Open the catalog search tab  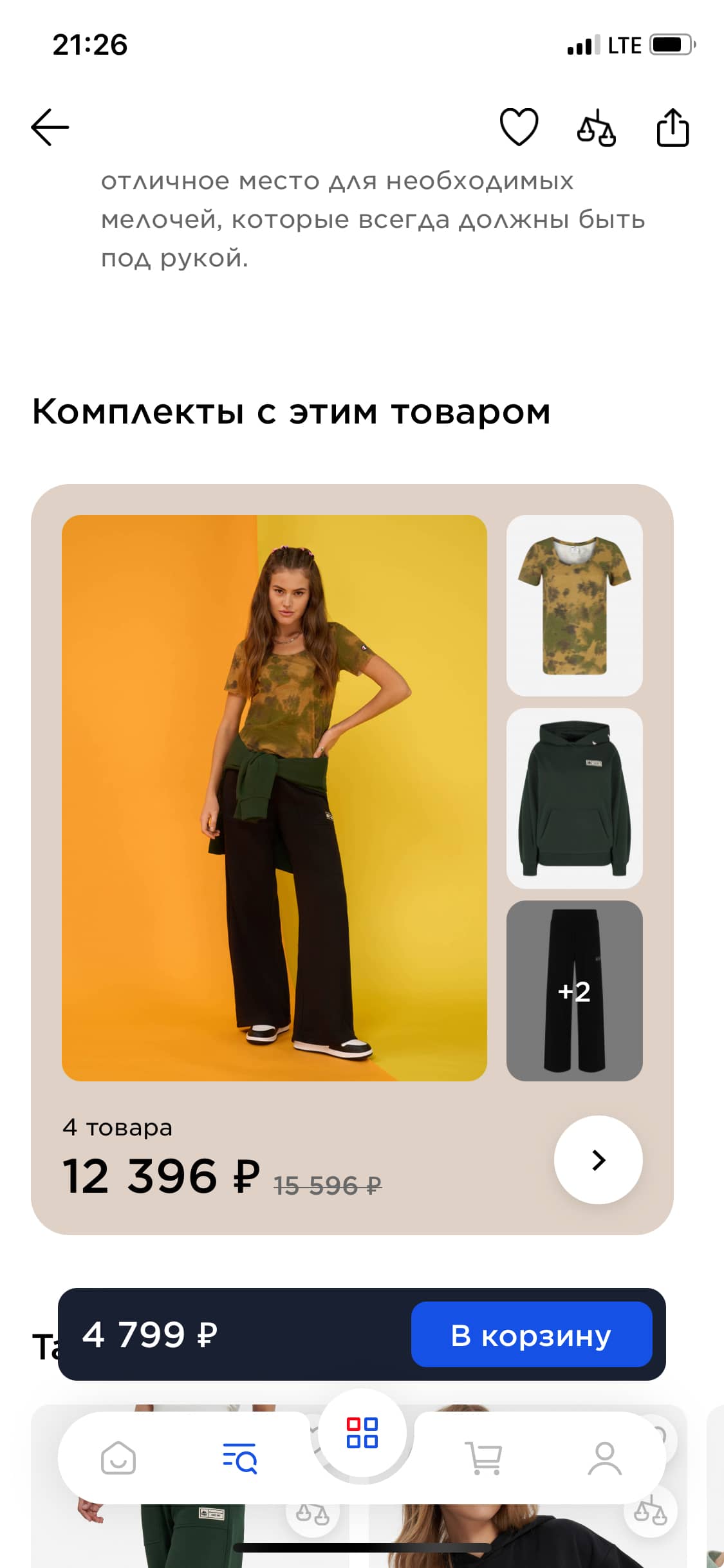pyautogui.click(x=239, y=1458)
